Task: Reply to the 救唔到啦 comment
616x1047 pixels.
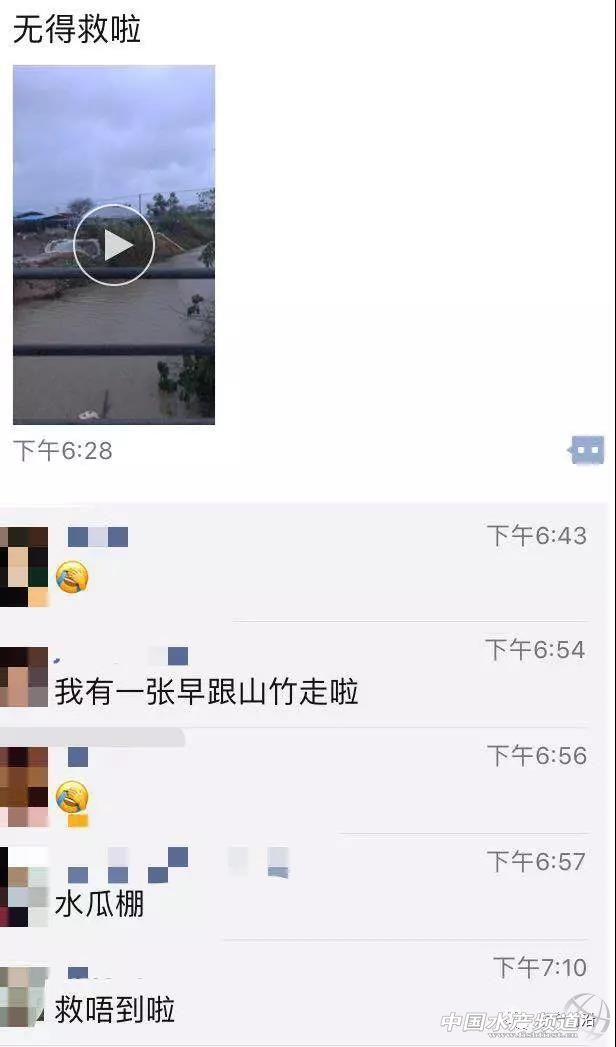Action: [115, 1010]
